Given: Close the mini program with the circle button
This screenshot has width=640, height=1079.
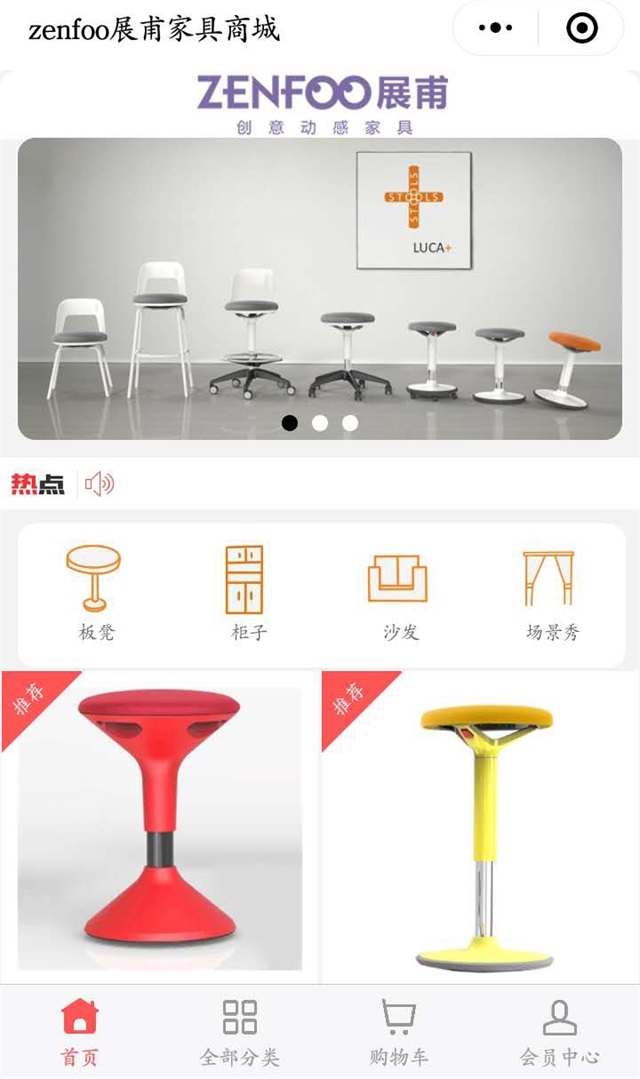Looking at the screenshot, I should click(x=582, y=29).
